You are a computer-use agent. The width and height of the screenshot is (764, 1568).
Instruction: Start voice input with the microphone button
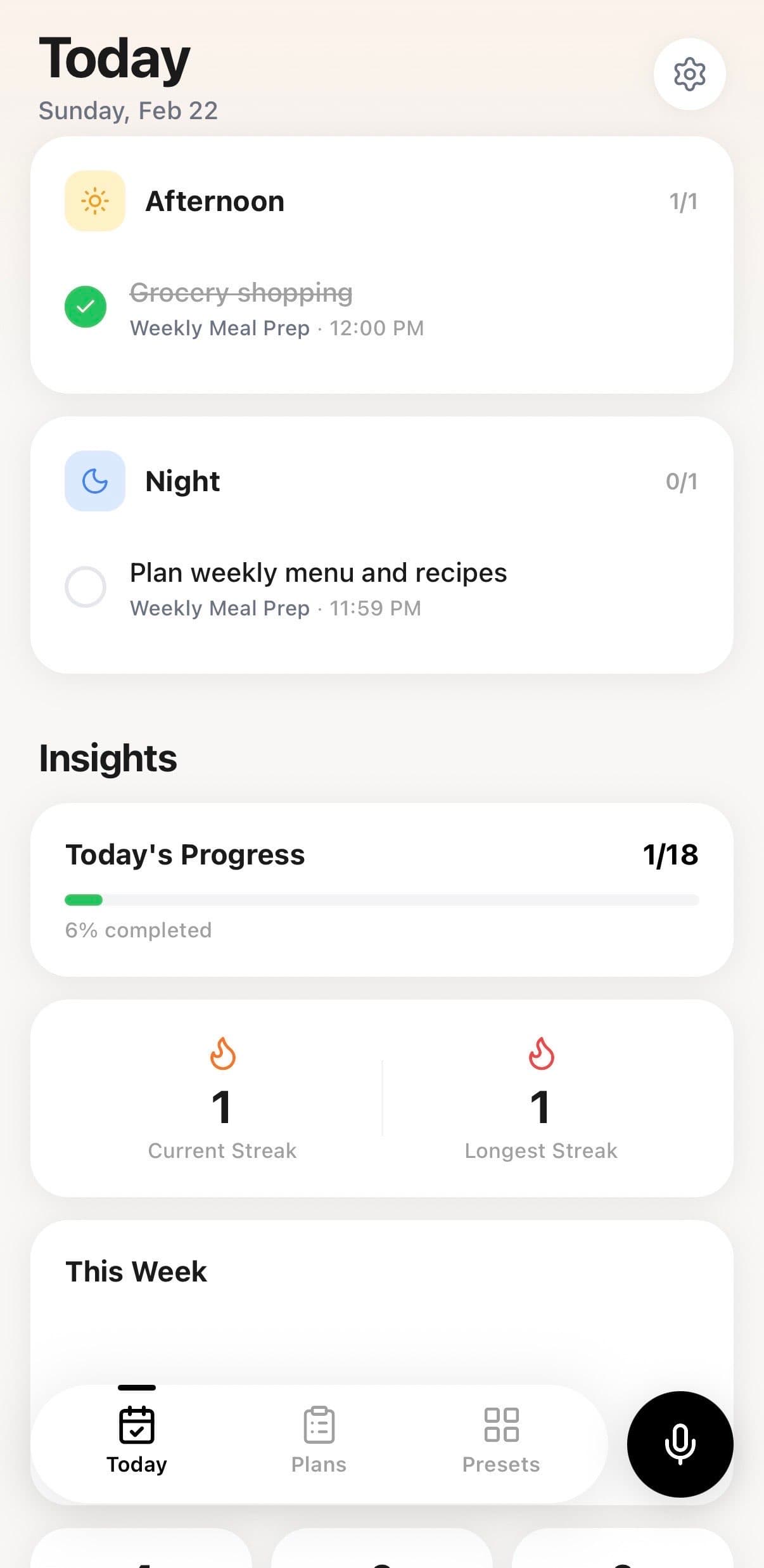point(680,1444)
